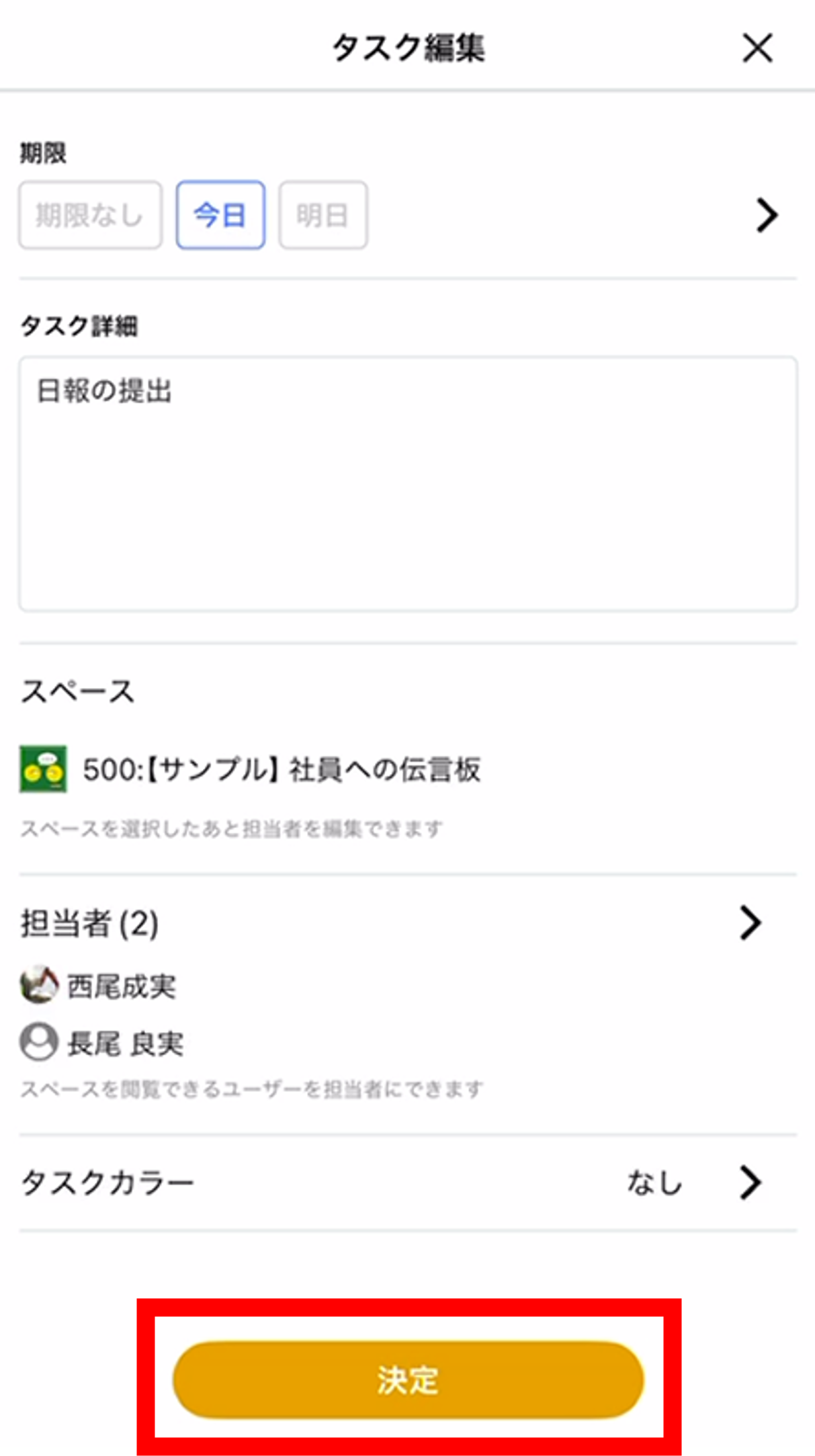The width and height of the screenshot is (815, 1456).
Task: Close the task edit screen
Action: point(757,48)
